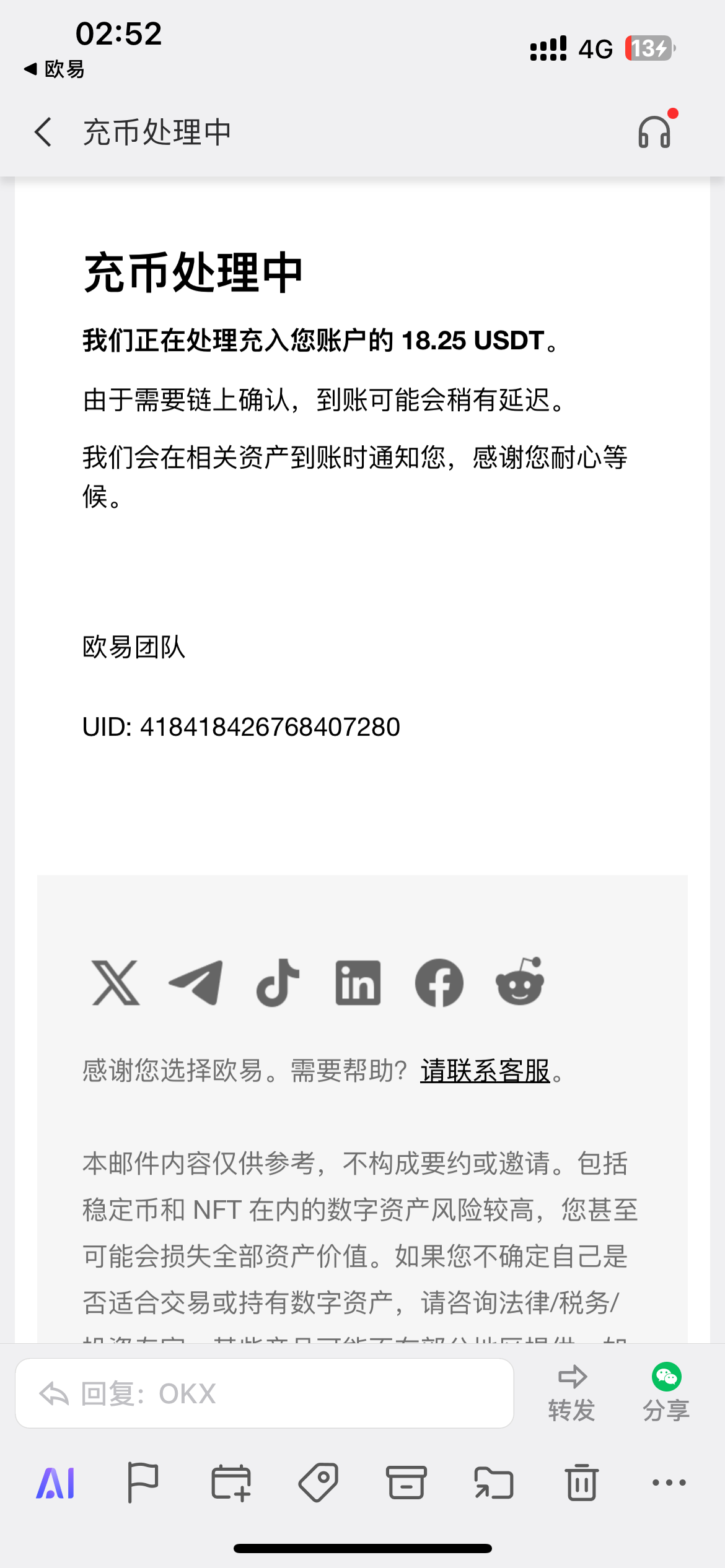The width and height of the screenshot is (725, 1568).
Task: Open OKX's TikTok page
Action: coord(278,983)
